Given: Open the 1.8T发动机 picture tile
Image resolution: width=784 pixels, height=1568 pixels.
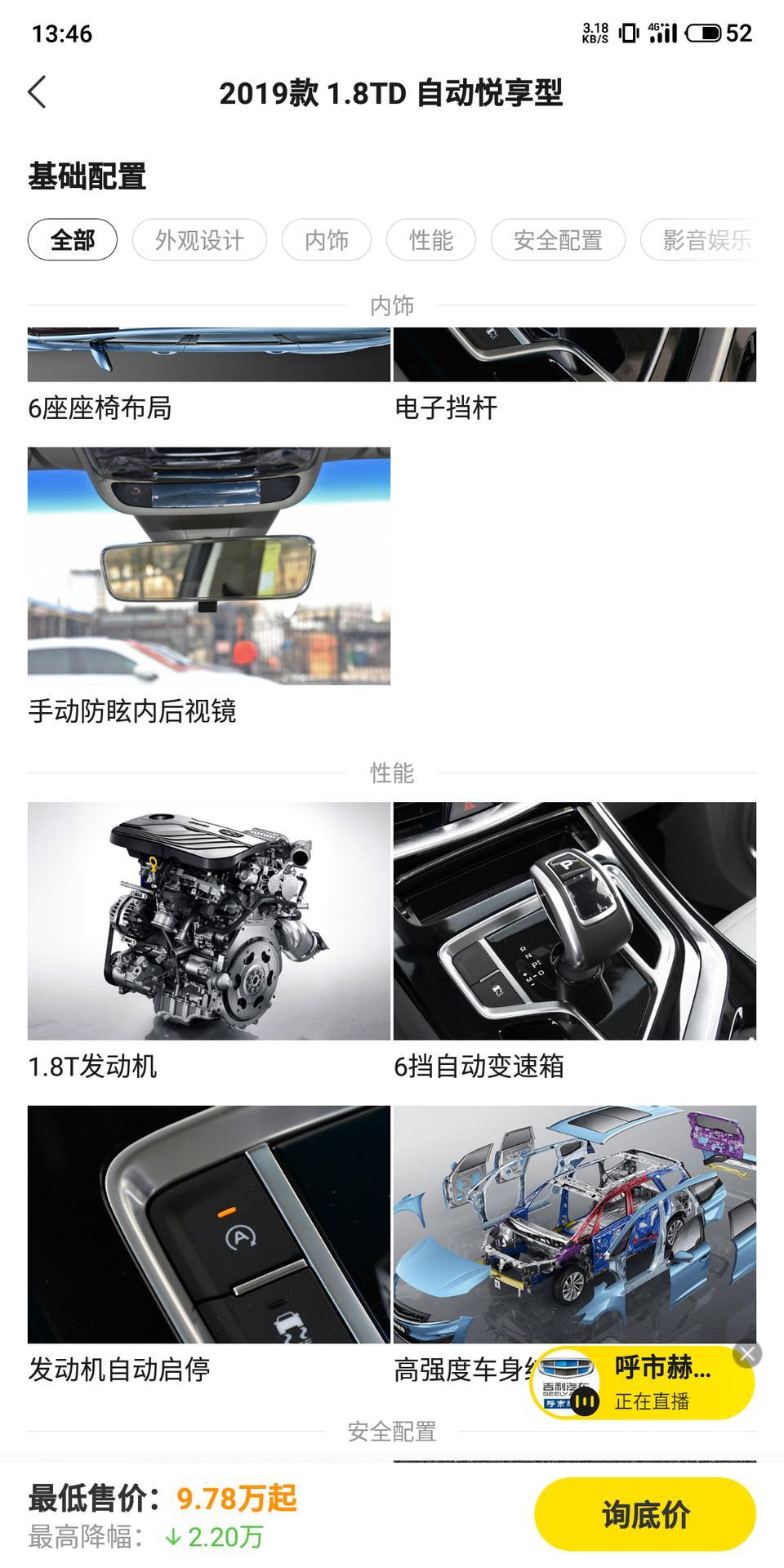Looking at the screenshot, I should click(x=209, y=920).
